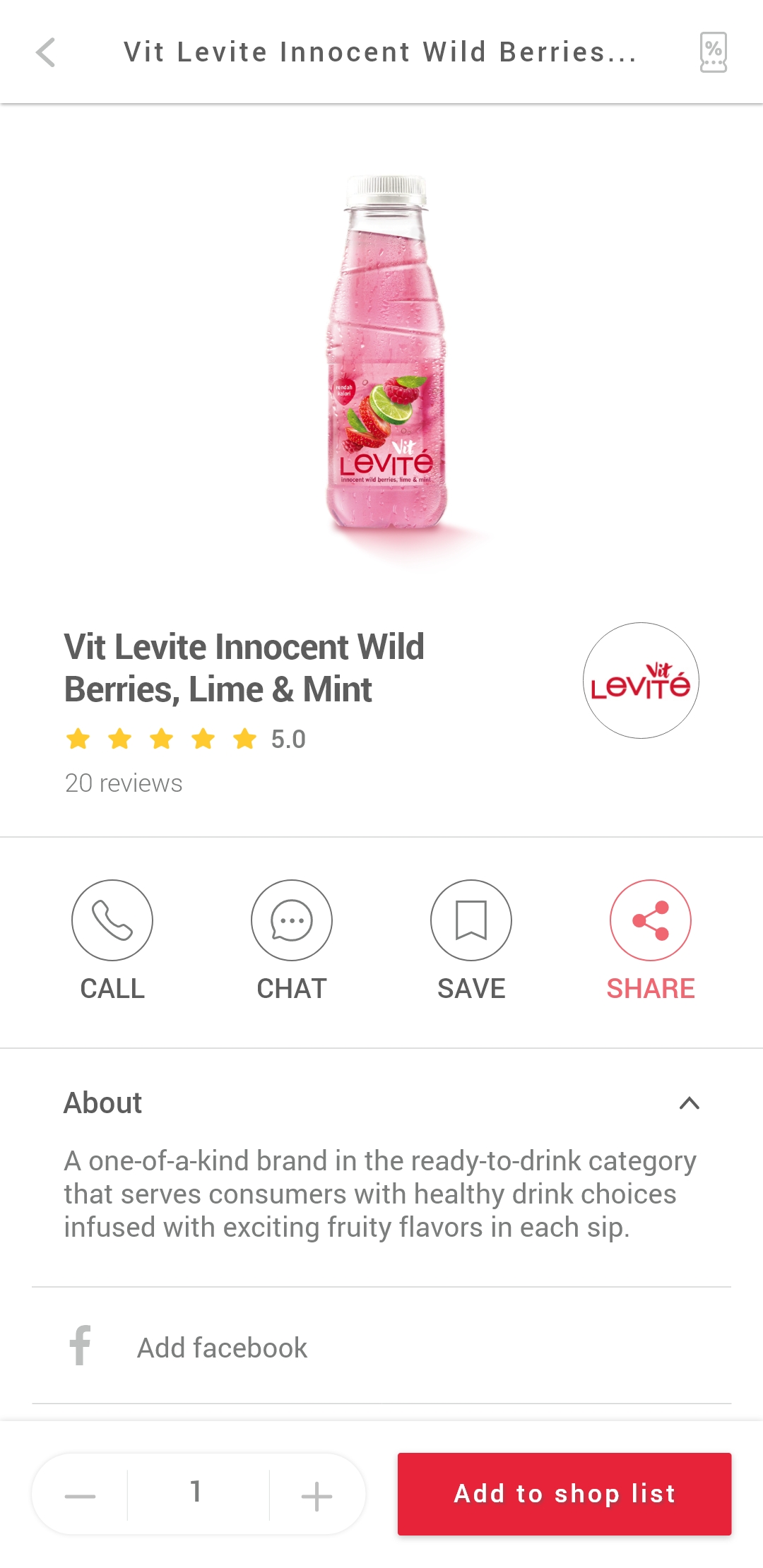The width and height of the screenshot is (763, 1568).
Task: Decrease quantity with the minus button
Action: tap(80, 1495)
